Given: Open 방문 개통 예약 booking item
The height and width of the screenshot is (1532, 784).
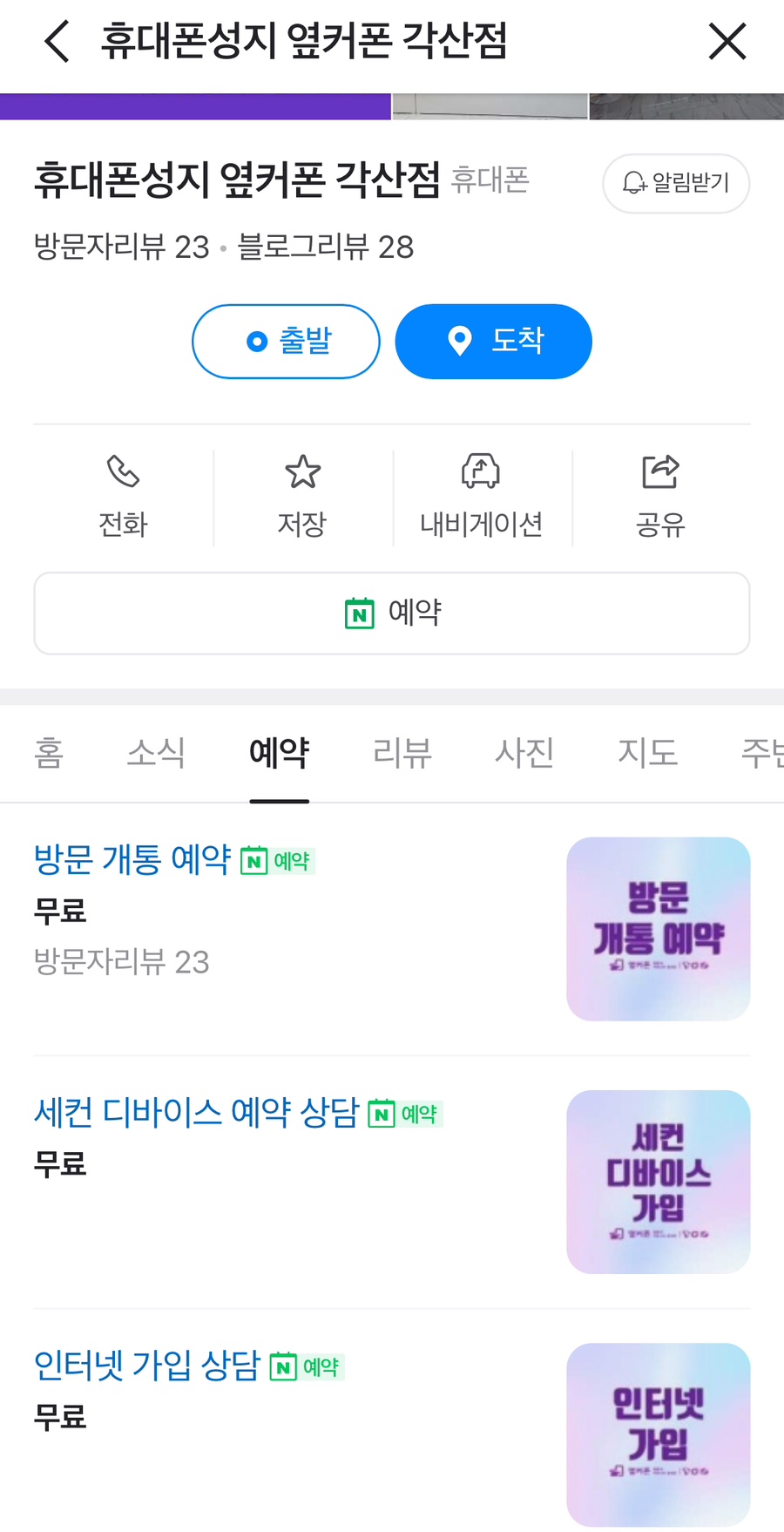Looking at the screenshot, I should coord(132,860).
